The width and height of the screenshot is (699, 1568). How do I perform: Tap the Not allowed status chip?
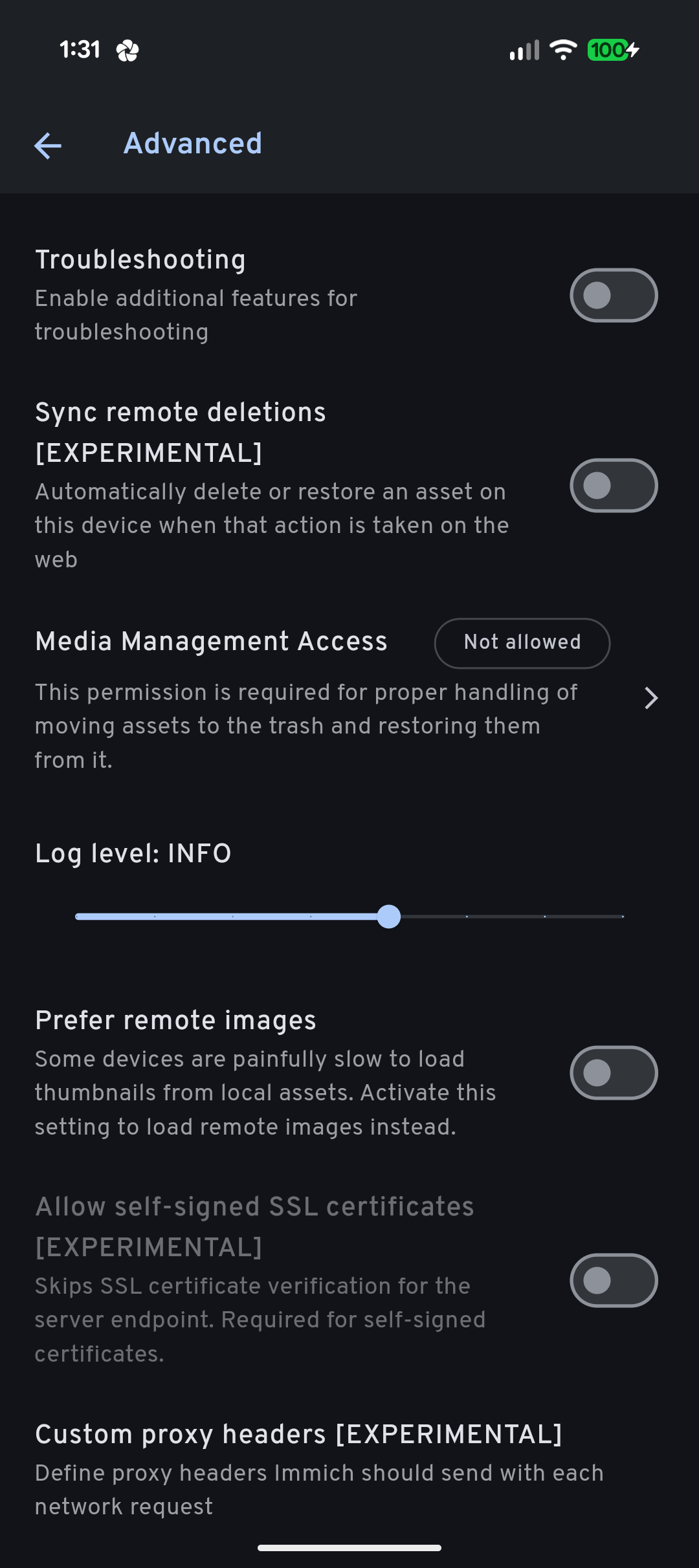522,643
